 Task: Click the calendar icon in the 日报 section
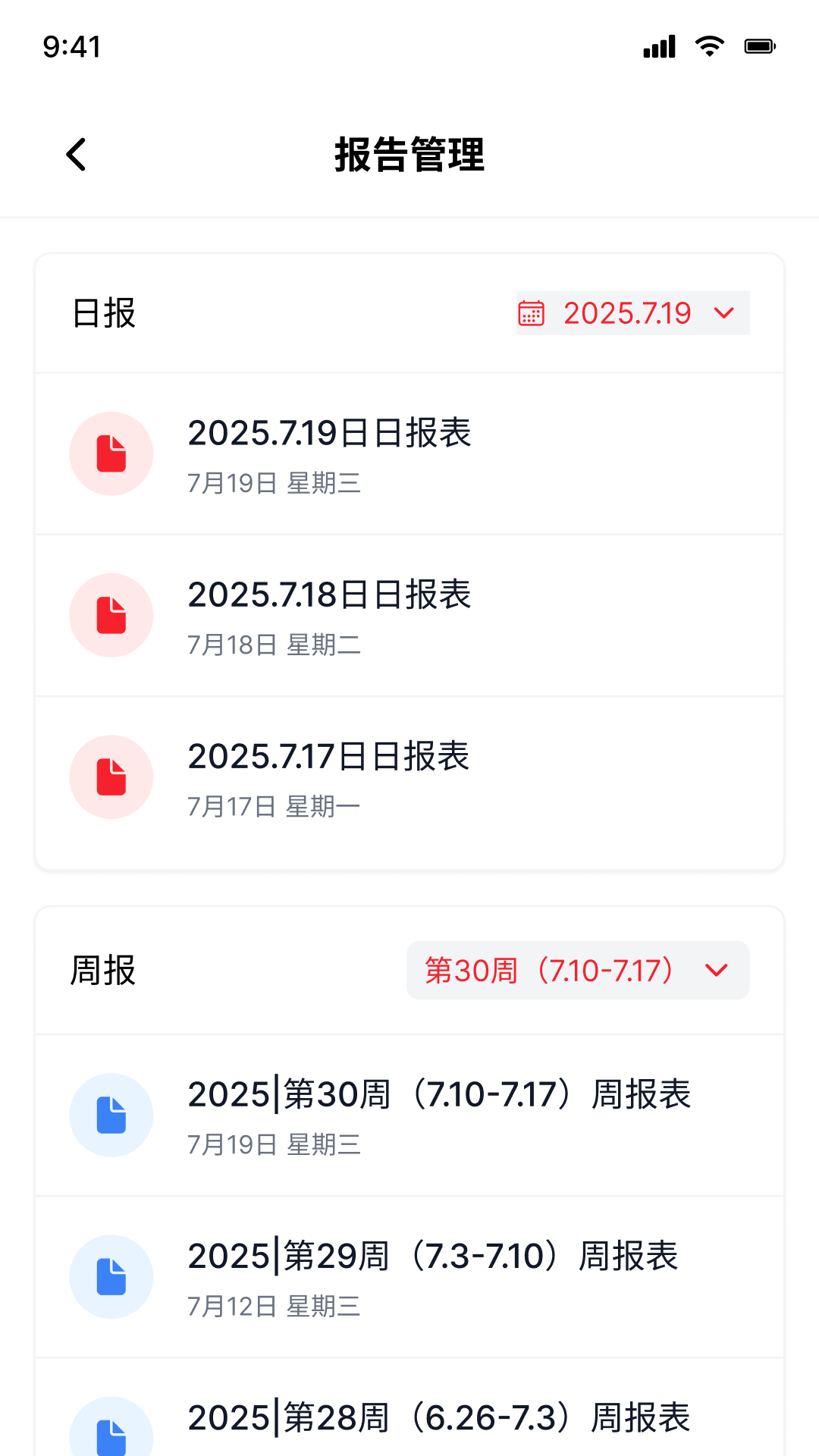pyautogui.click(x=532, y=312)
